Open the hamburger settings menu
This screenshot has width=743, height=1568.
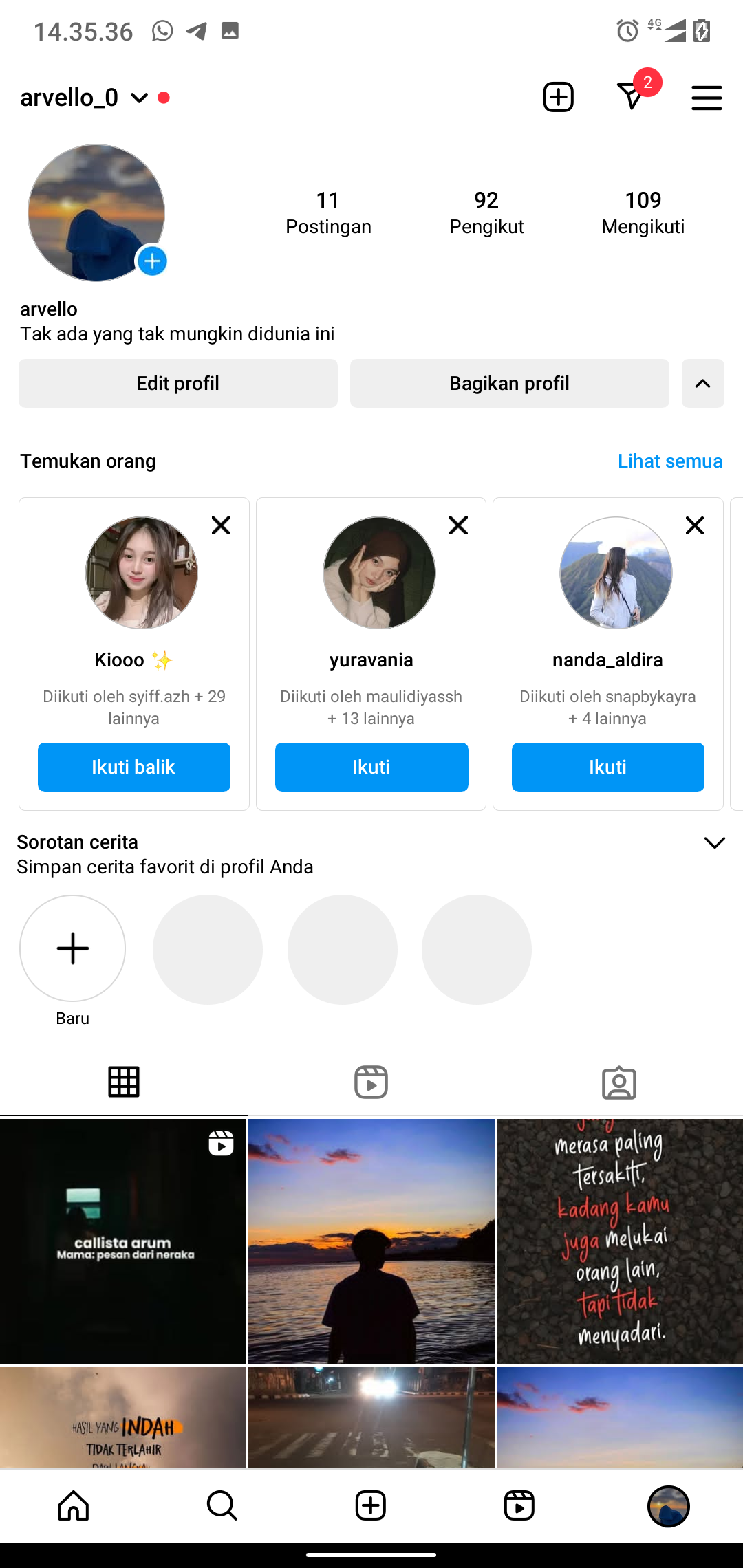click(707, 98)
